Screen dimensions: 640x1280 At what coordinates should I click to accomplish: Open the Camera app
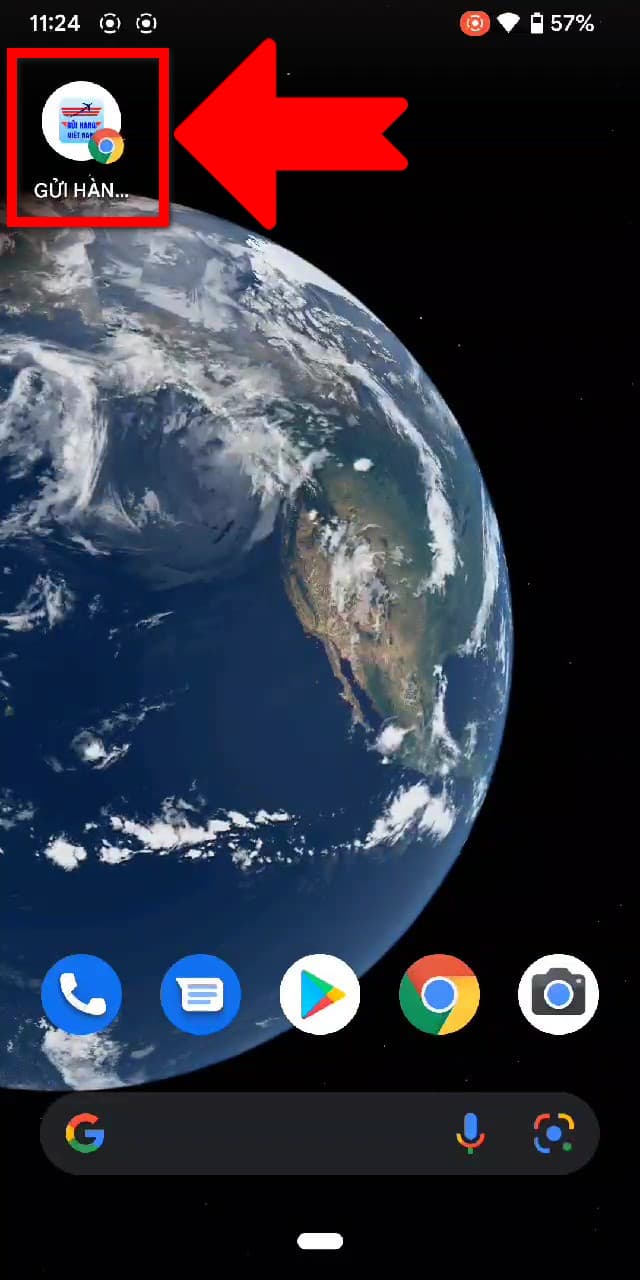click(558, 994)
